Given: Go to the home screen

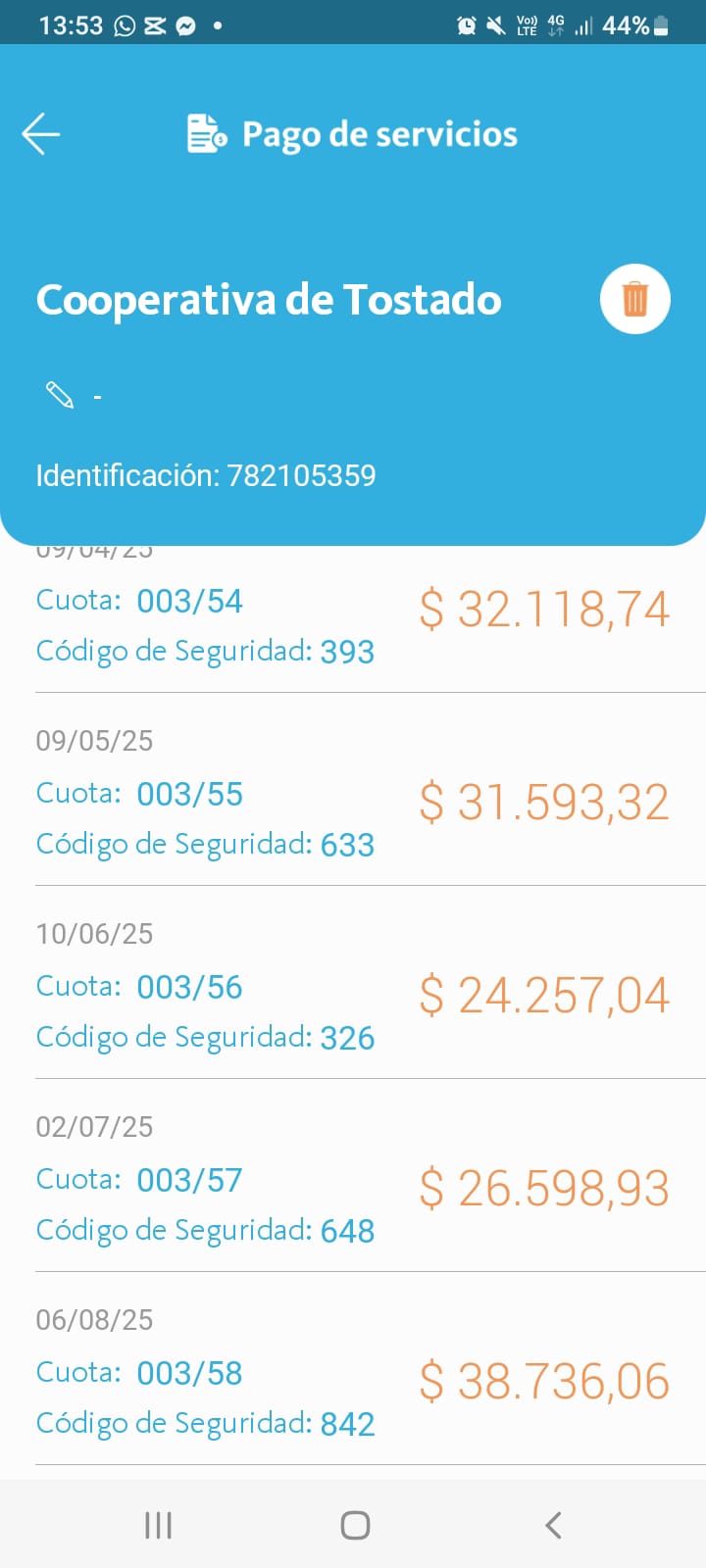Looking at the screenshot, I should (x=355, y=1525).
